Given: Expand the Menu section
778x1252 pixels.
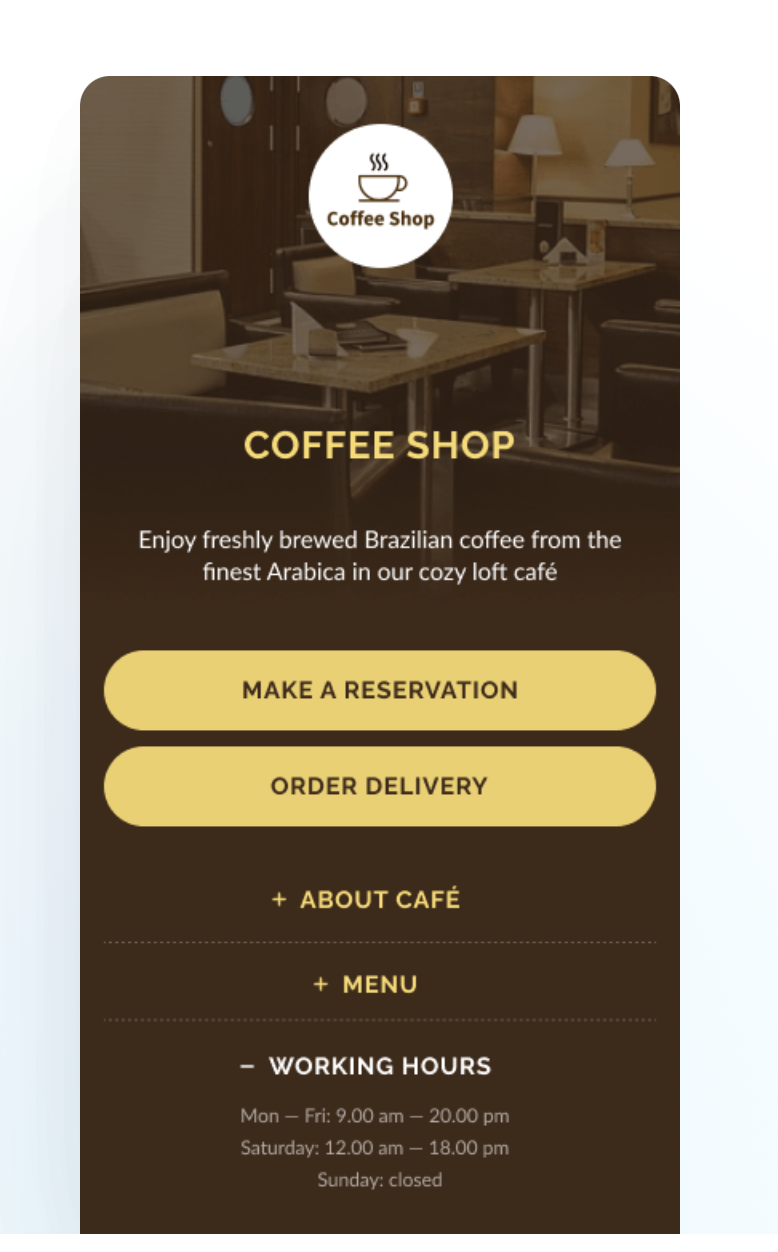Looking at the screenshot, I should pos(366,985).
